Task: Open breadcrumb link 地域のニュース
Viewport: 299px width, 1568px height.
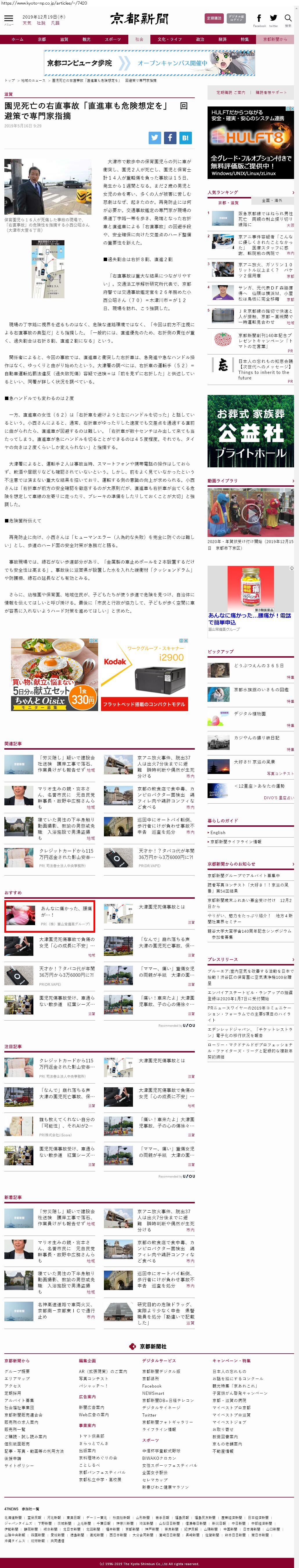Action: [x=33, y=80]
